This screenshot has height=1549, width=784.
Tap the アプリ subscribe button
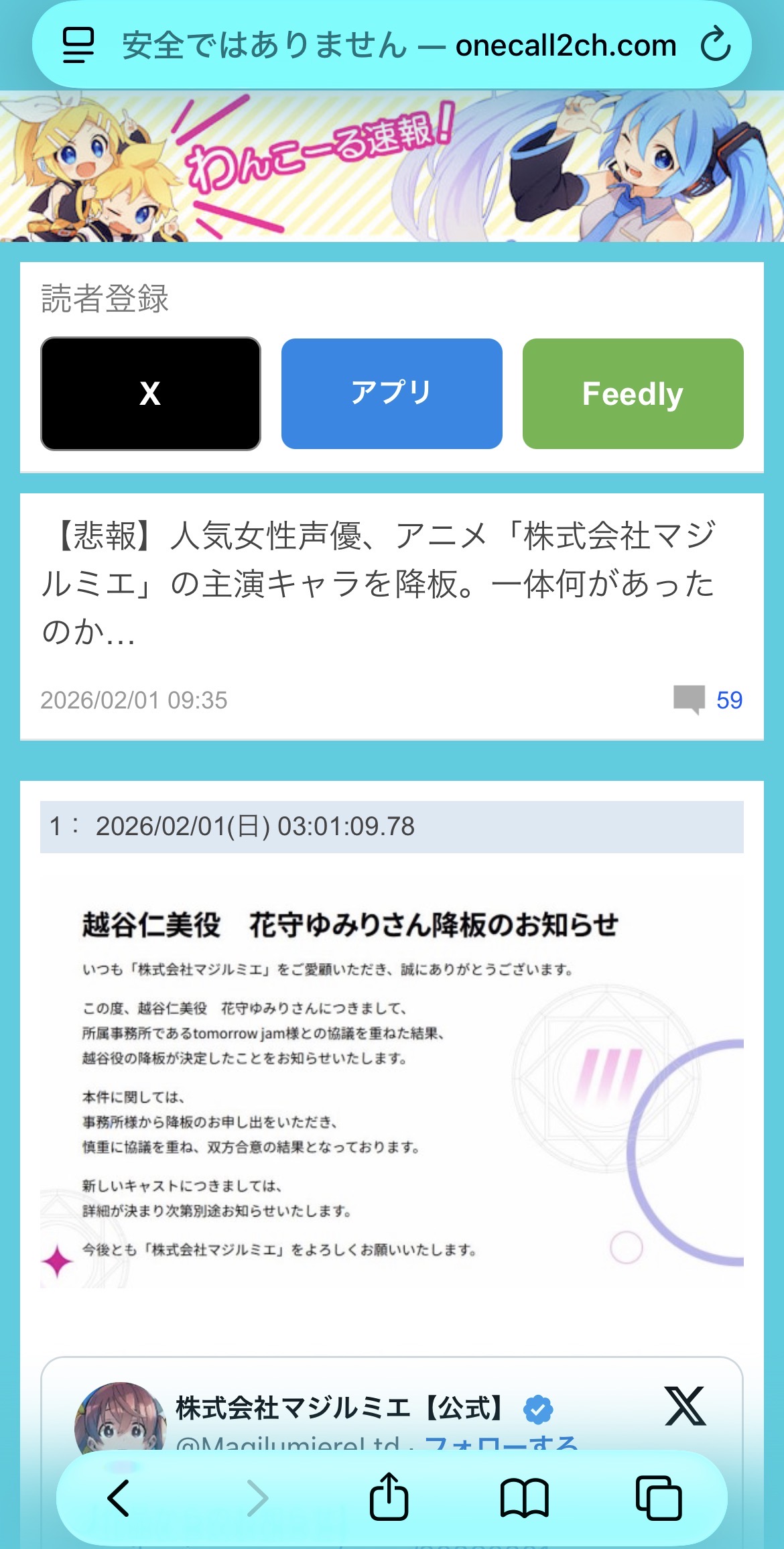click(391, 393)
